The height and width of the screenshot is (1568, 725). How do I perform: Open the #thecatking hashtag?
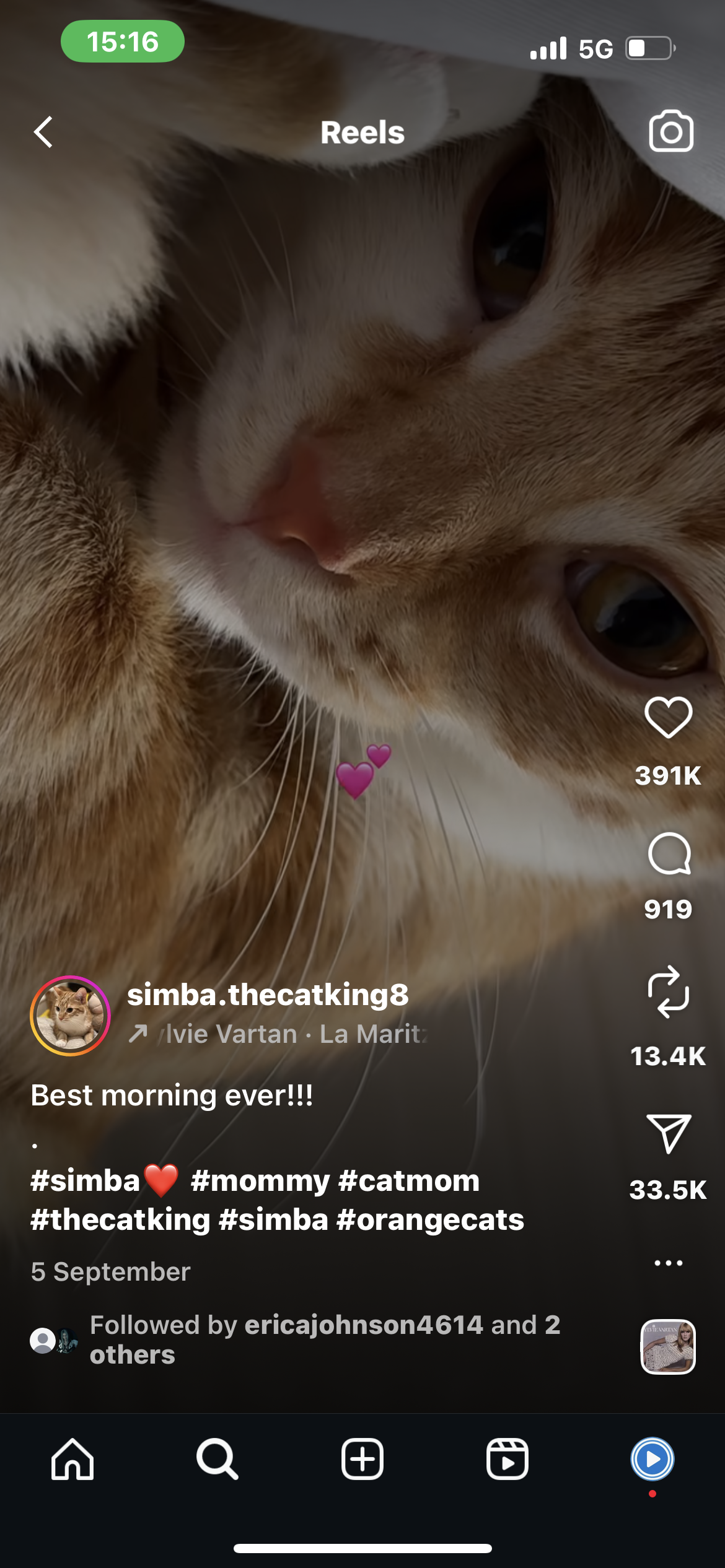[x=121, y=1220]
